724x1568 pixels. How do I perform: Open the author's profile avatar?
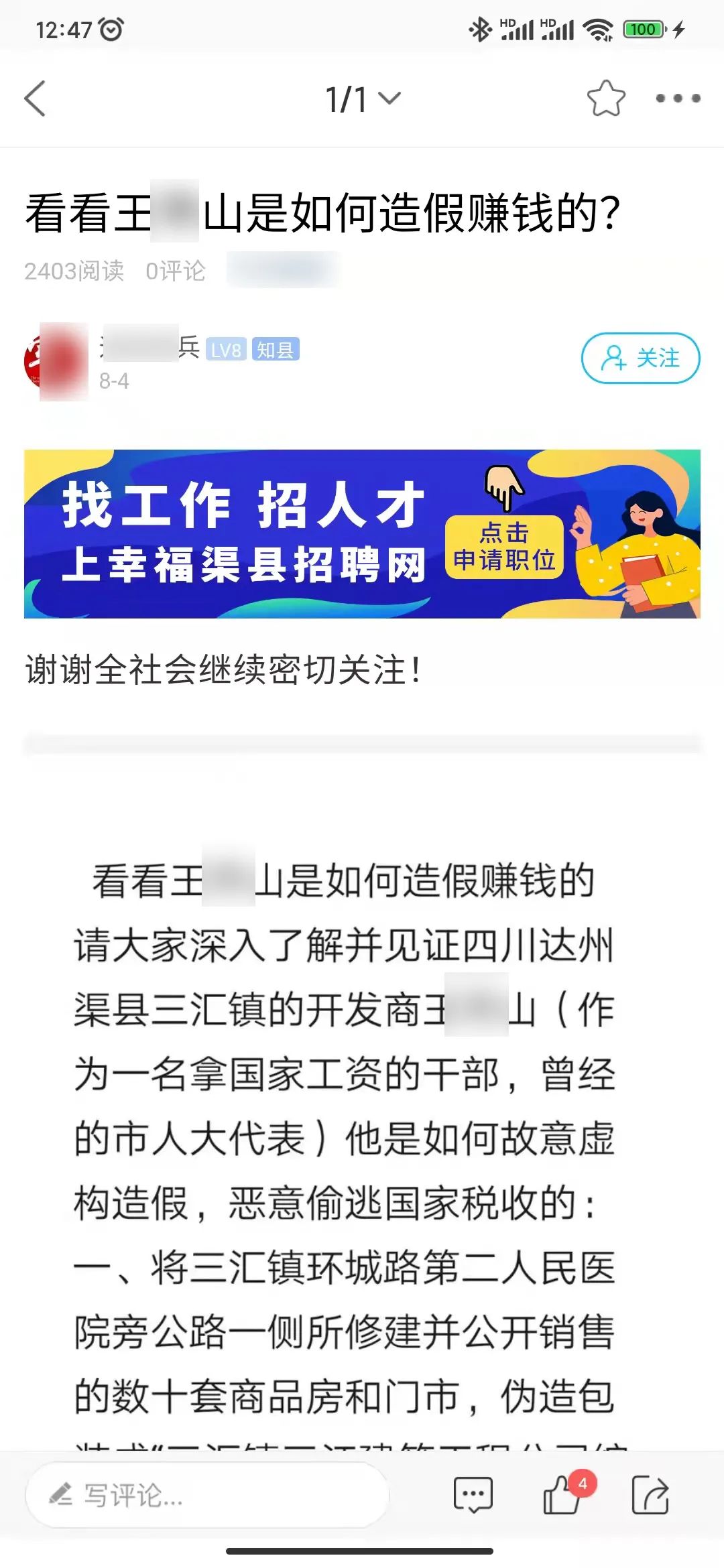[x=56, y=361]
